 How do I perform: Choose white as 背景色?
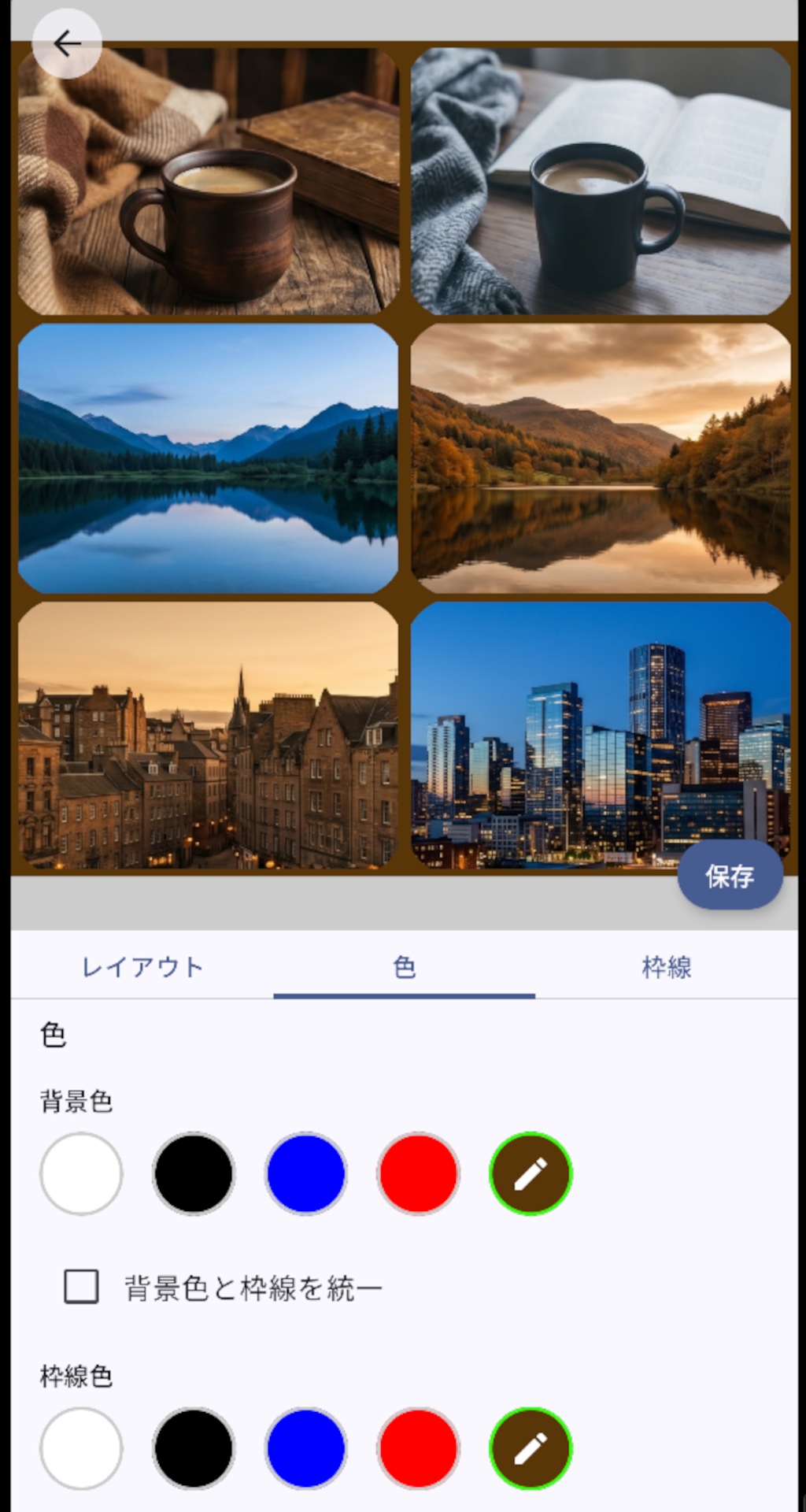[x=81, y=1173]
